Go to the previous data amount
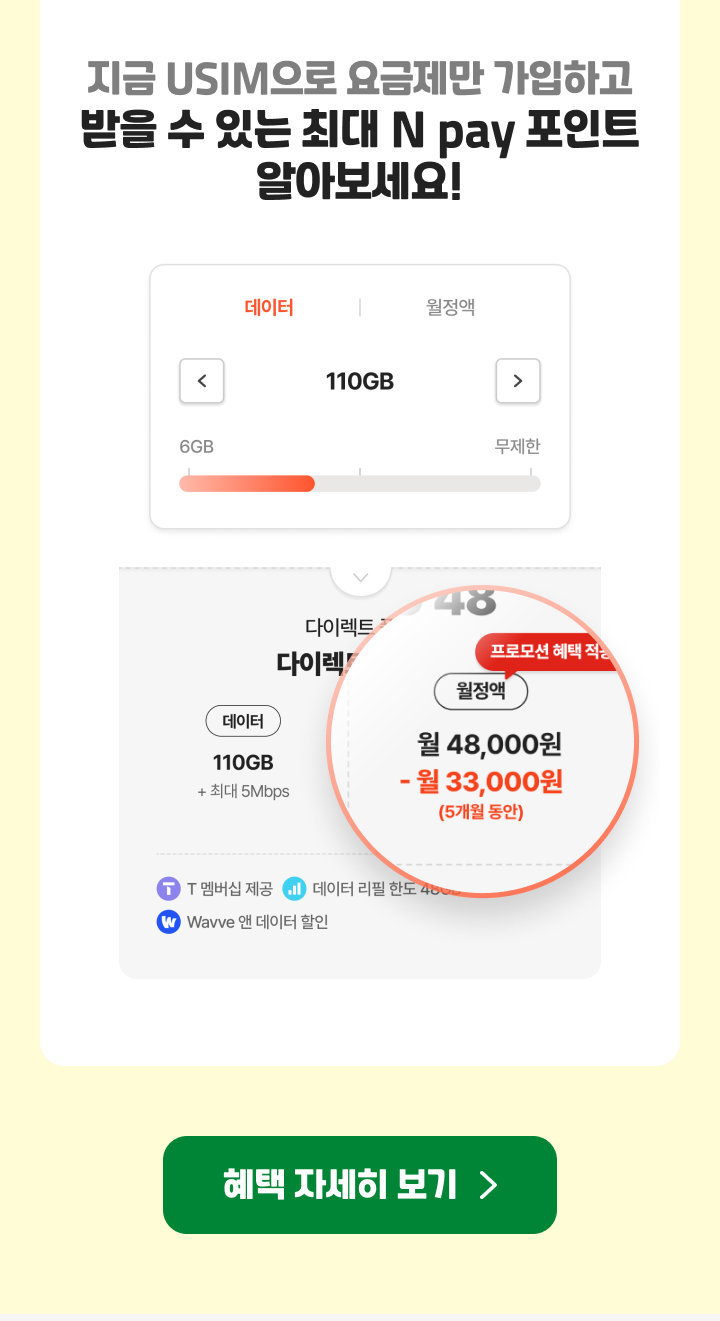 [202, 381]
